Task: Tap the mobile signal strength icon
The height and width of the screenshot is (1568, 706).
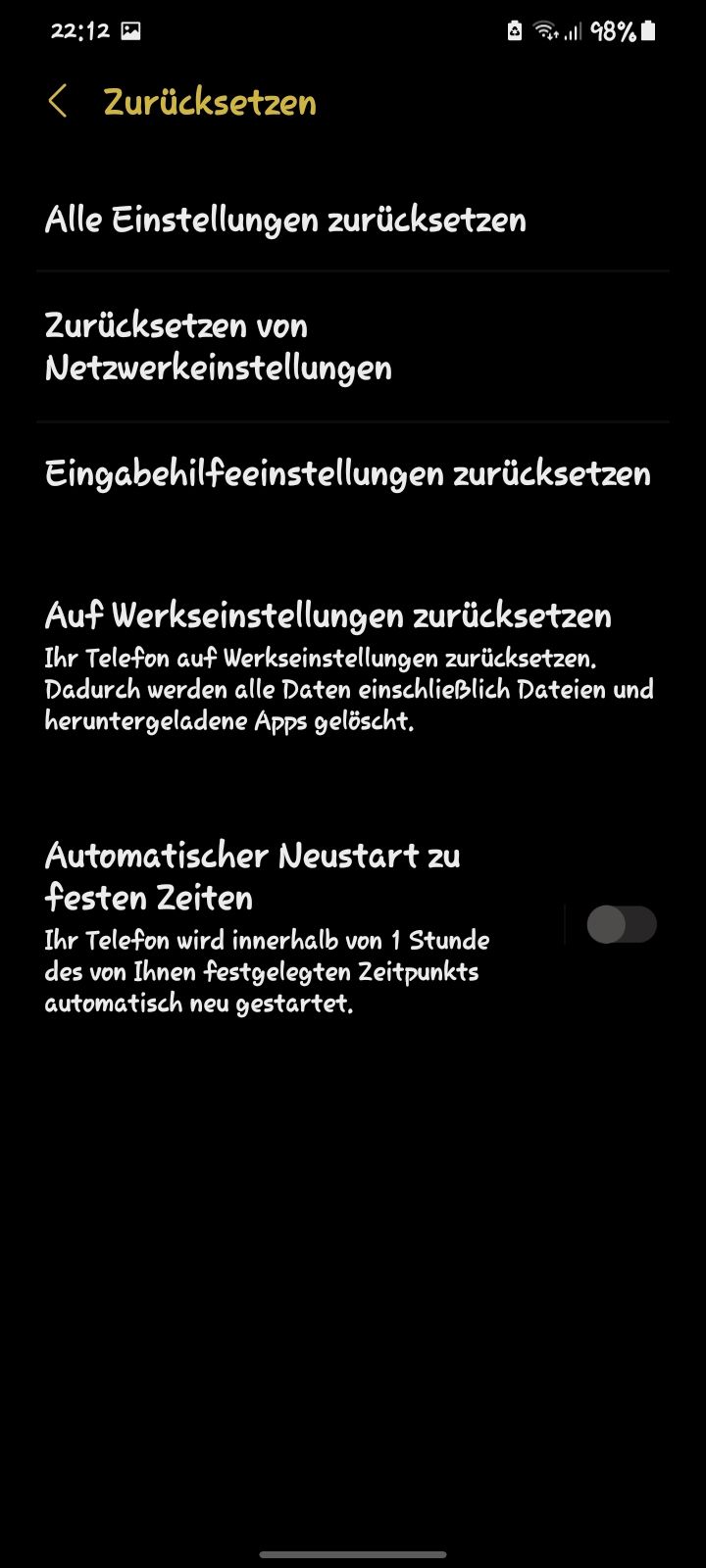Action: [574, 29]
